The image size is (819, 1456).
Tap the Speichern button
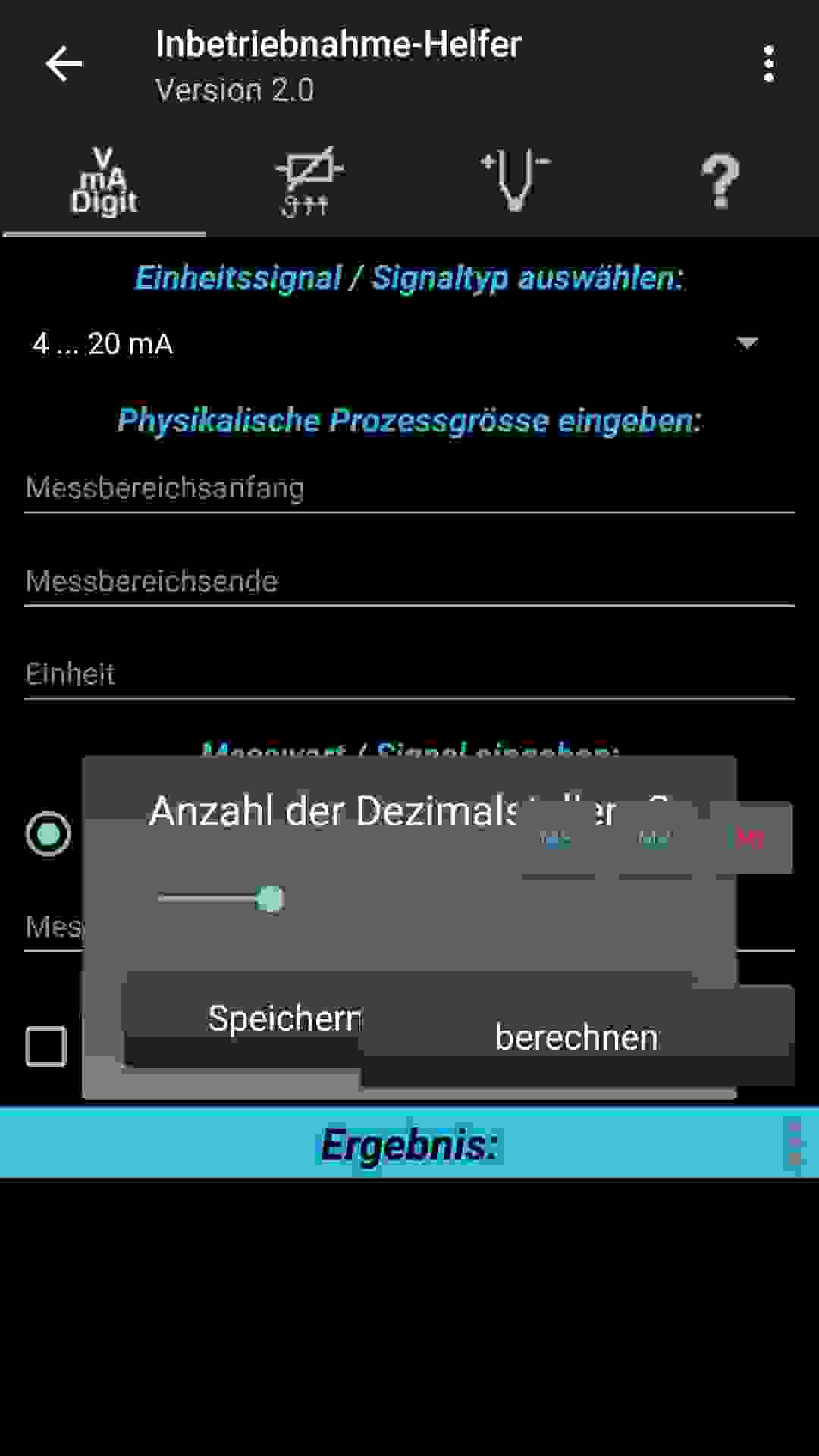243,1018
